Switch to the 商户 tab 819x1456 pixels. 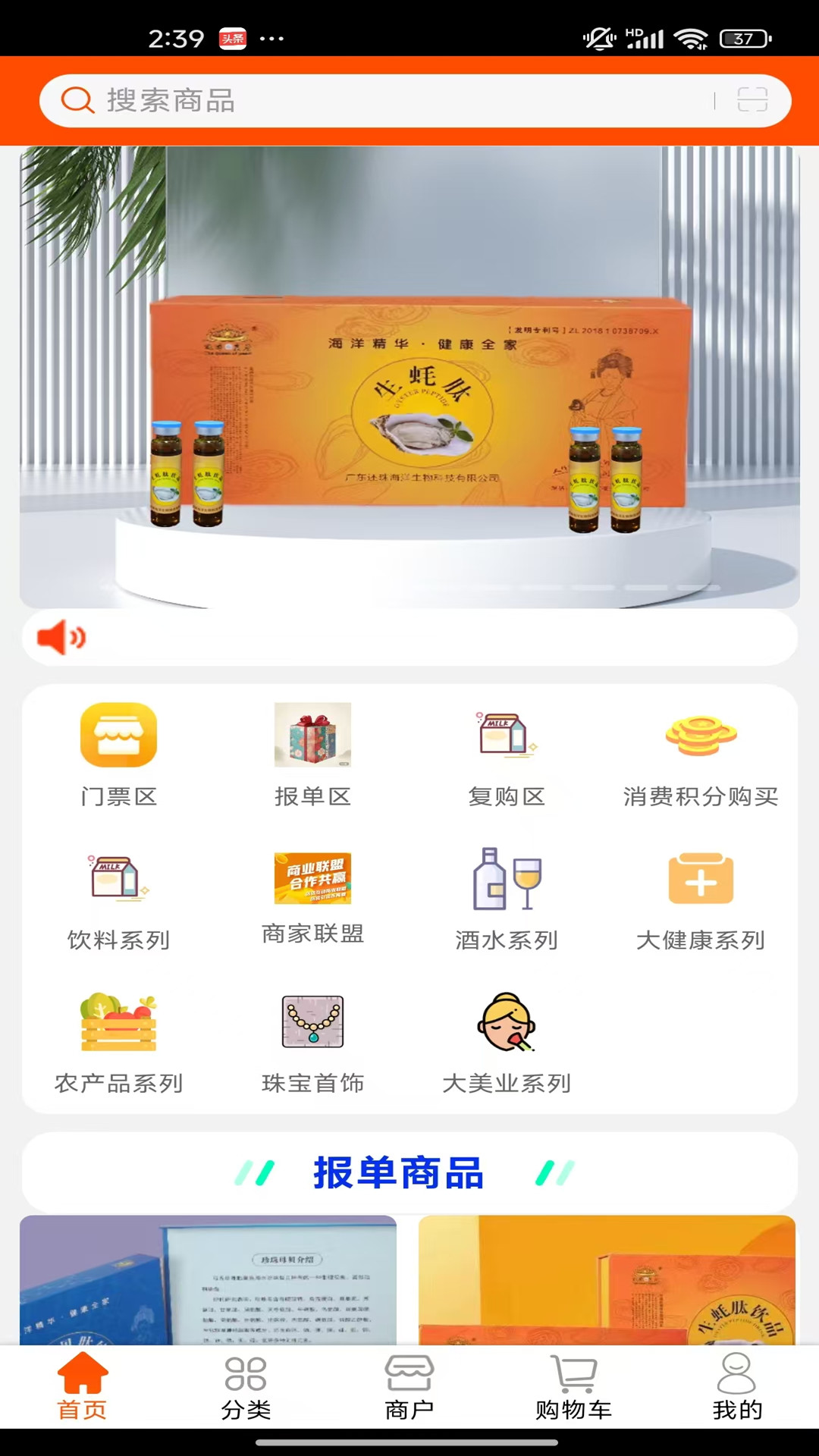[x=409, y=1392]
